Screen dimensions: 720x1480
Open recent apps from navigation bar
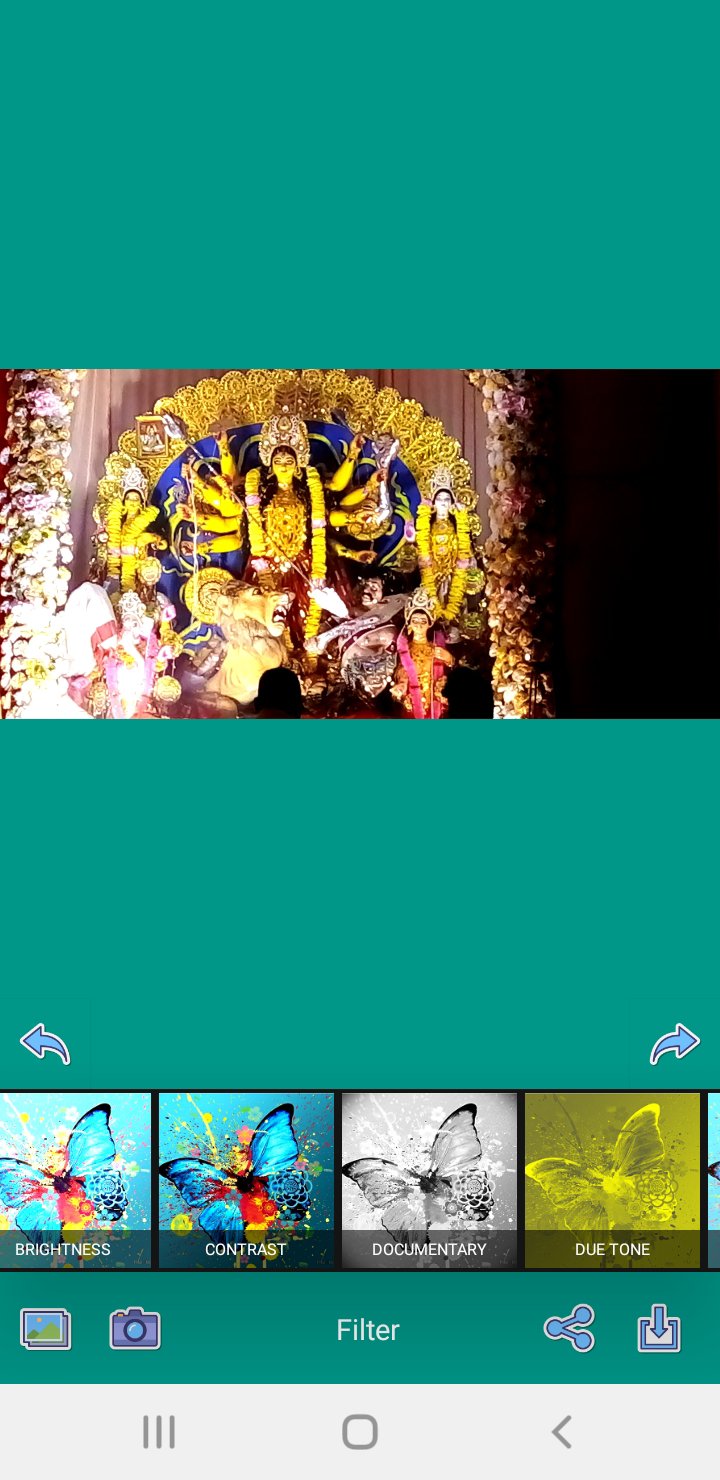click(x=159, y=1432)
